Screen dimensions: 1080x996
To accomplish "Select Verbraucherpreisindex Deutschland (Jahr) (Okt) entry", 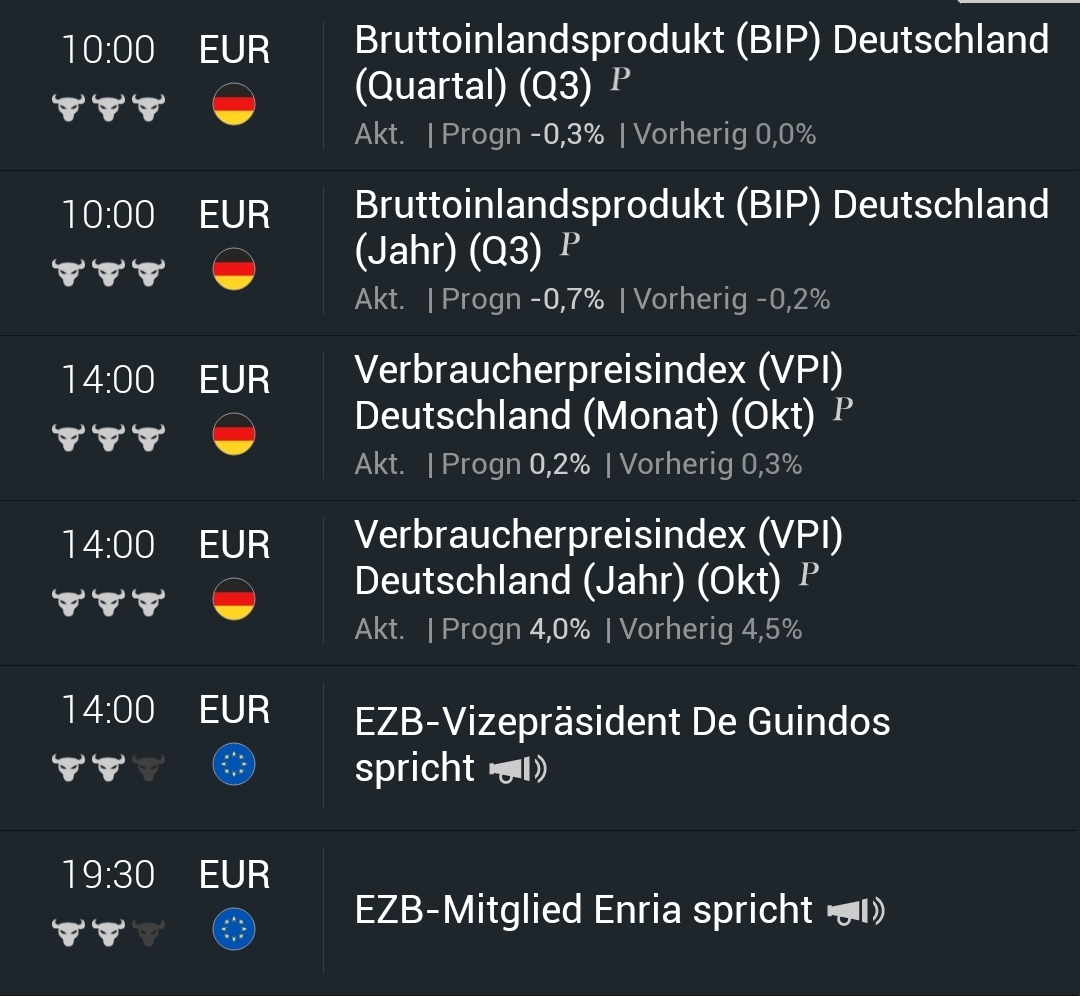I will [x=600, y=558].
